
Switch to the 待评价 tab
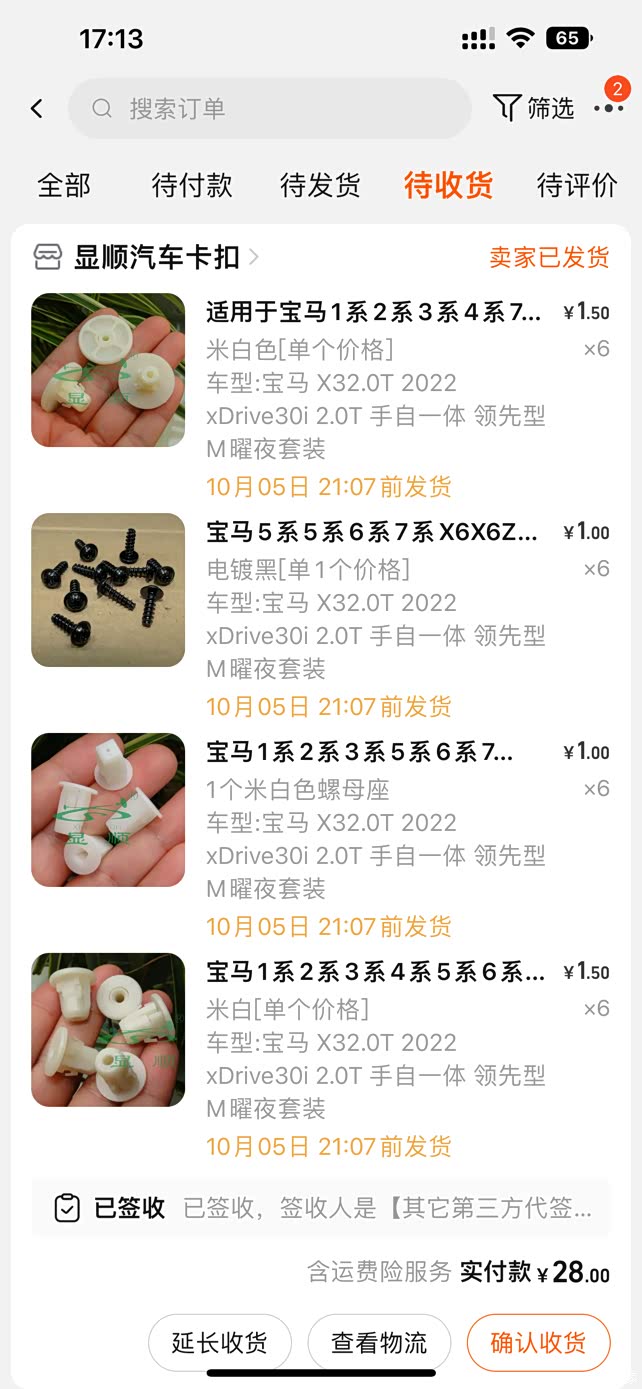click(577, 185)
